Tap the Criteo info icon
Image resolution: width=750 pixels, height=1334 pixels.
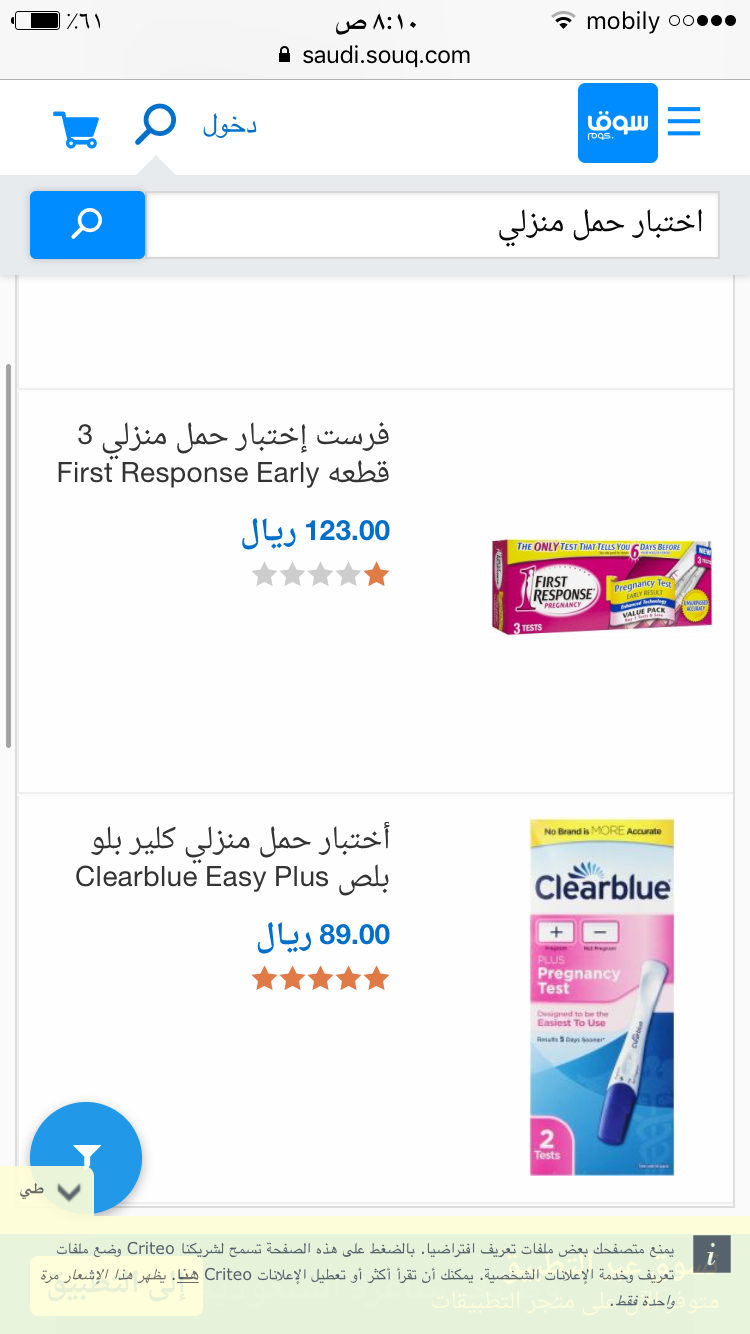pos(712,1254)
